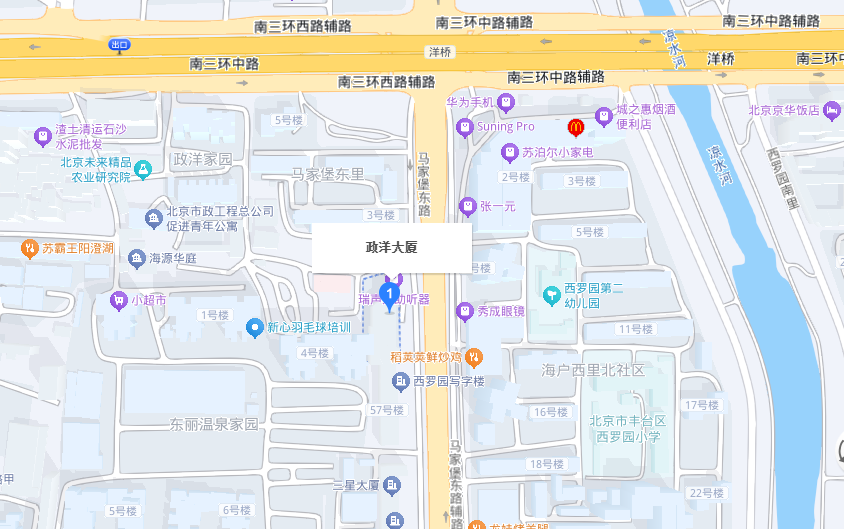Tap the Suning Pro shop marker
This screenshot has width=844, height=529.
coord(465,127)
